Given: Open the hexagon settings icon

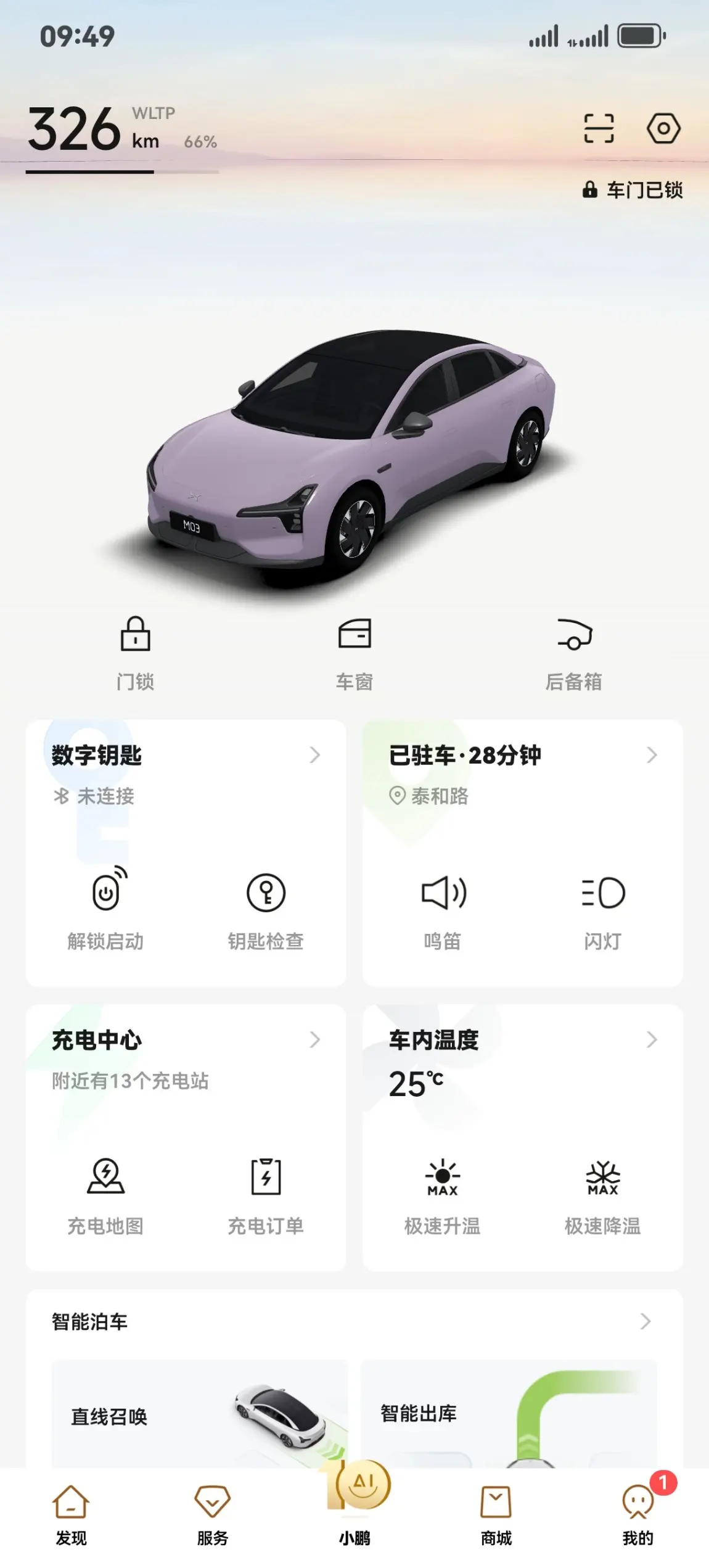Looking at the screenshot, I should pyautogui.click(x=663, y=128).
